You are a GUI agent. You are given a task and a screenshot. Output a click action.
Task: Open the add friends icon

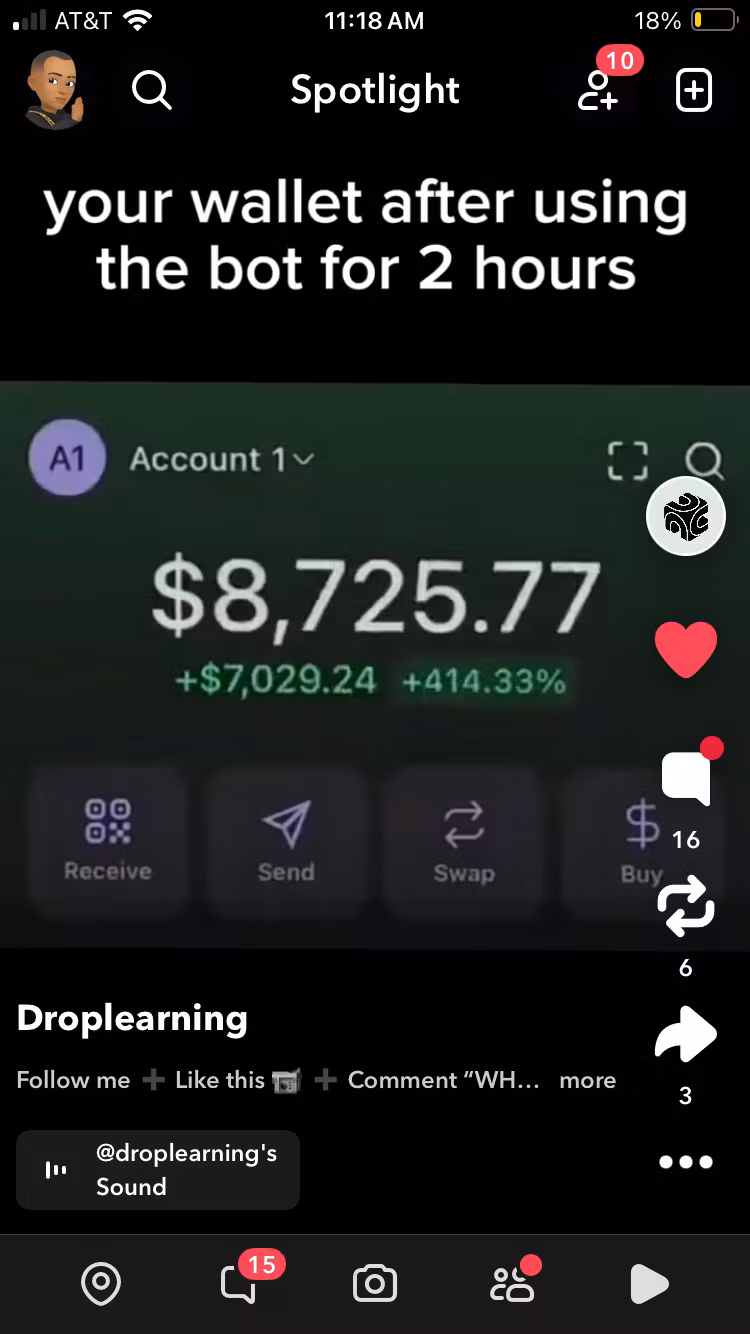pyautogui.click(x=598, y=89)
